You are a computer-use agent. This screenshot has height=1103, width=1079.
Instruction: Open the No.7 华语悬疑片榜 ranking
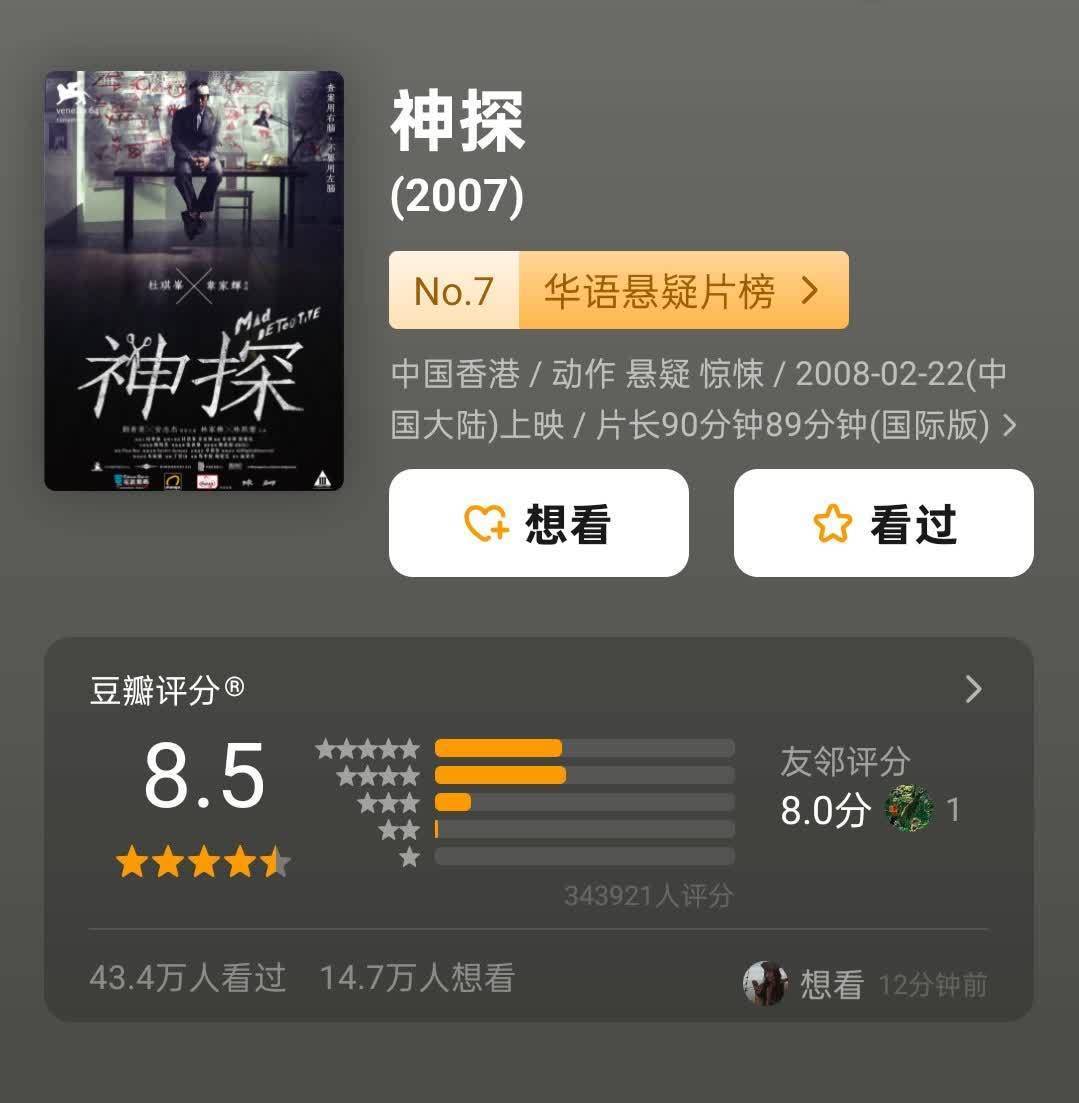pyautogui.click(x=618, y=291)
